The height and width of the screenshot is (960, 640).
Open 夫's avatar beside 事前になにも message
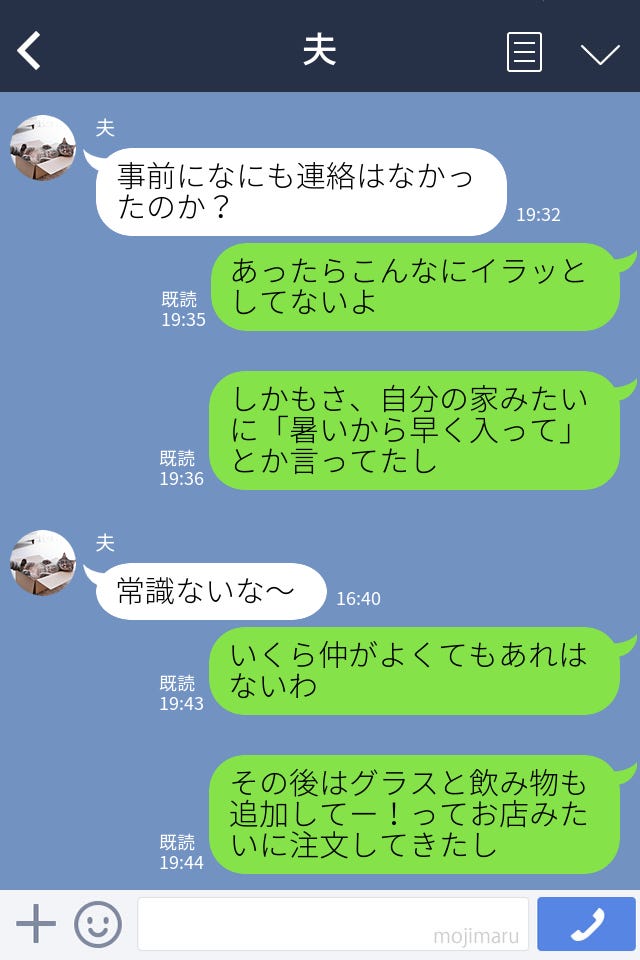click(43, 148)
